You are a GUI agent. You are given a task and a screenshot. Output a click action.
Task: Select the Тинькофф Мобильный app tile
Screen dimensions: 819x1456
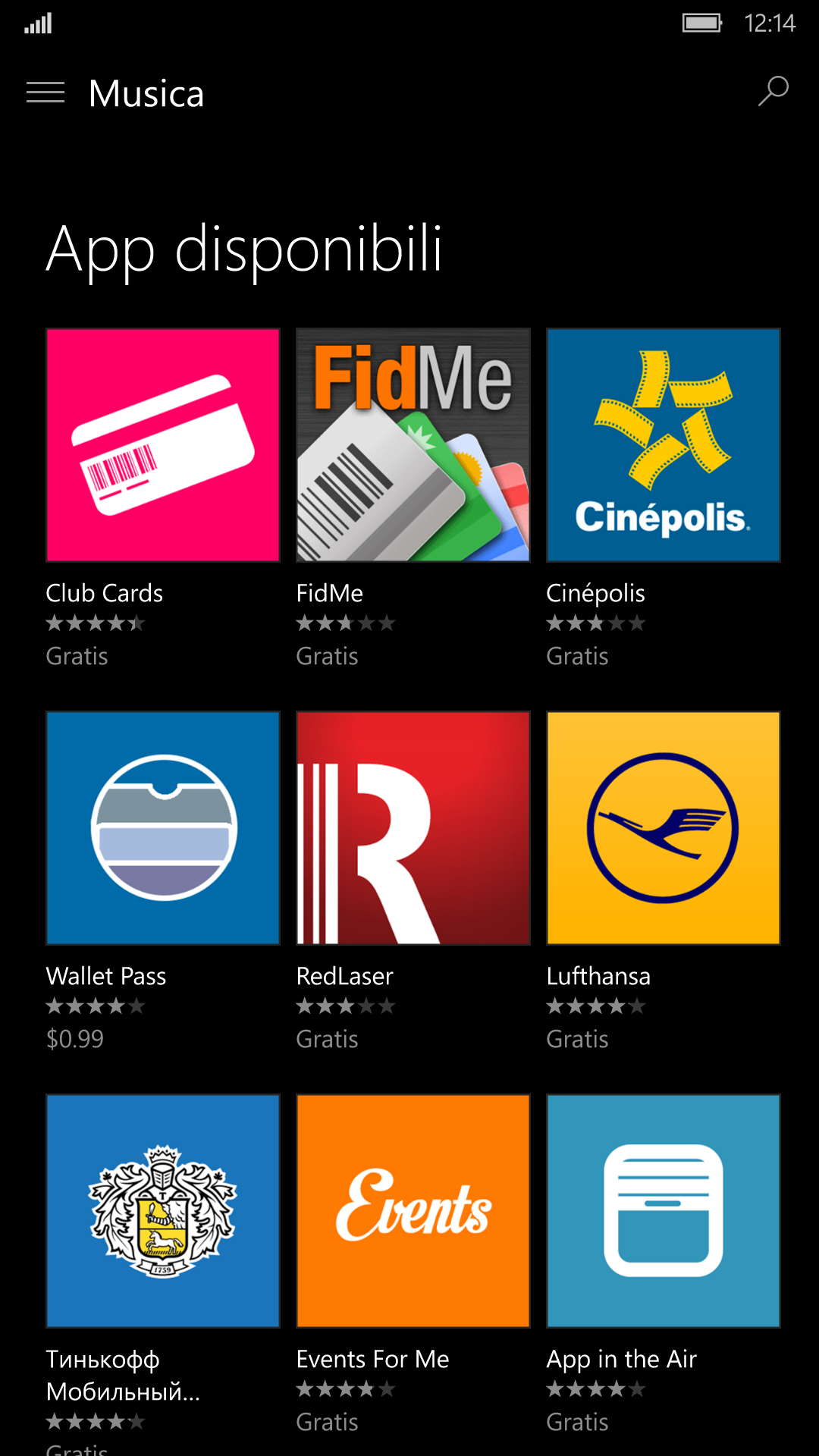coord(163,1211)
